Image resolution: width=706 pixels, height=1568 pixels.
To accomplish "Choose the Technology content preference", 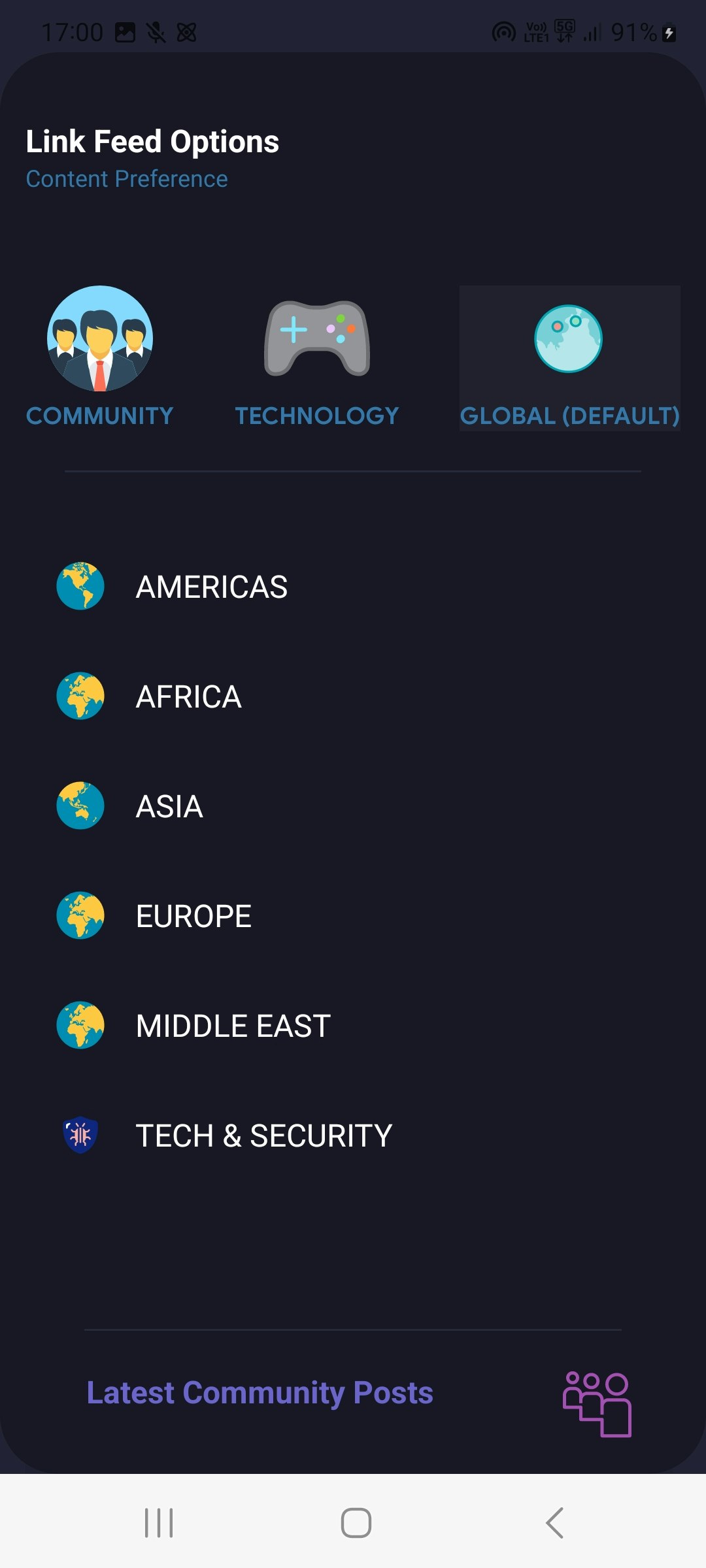I will pos(317,357).
